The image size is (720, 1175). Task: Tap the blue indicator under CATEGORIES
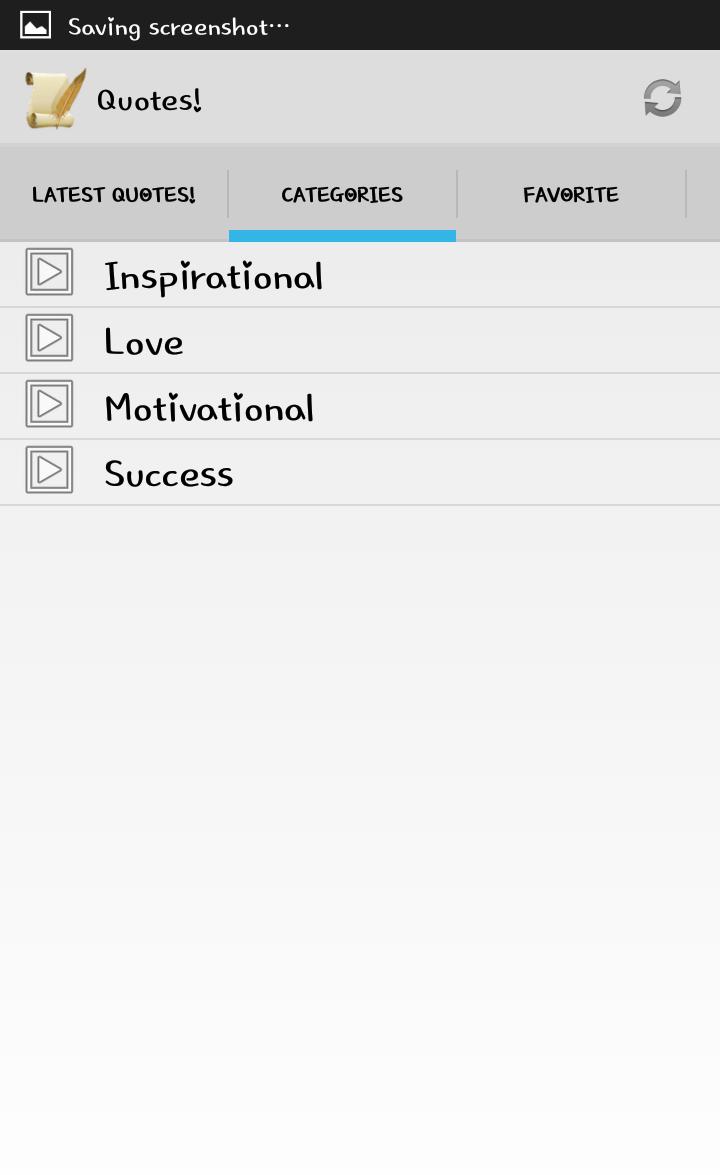coord(342,234)
